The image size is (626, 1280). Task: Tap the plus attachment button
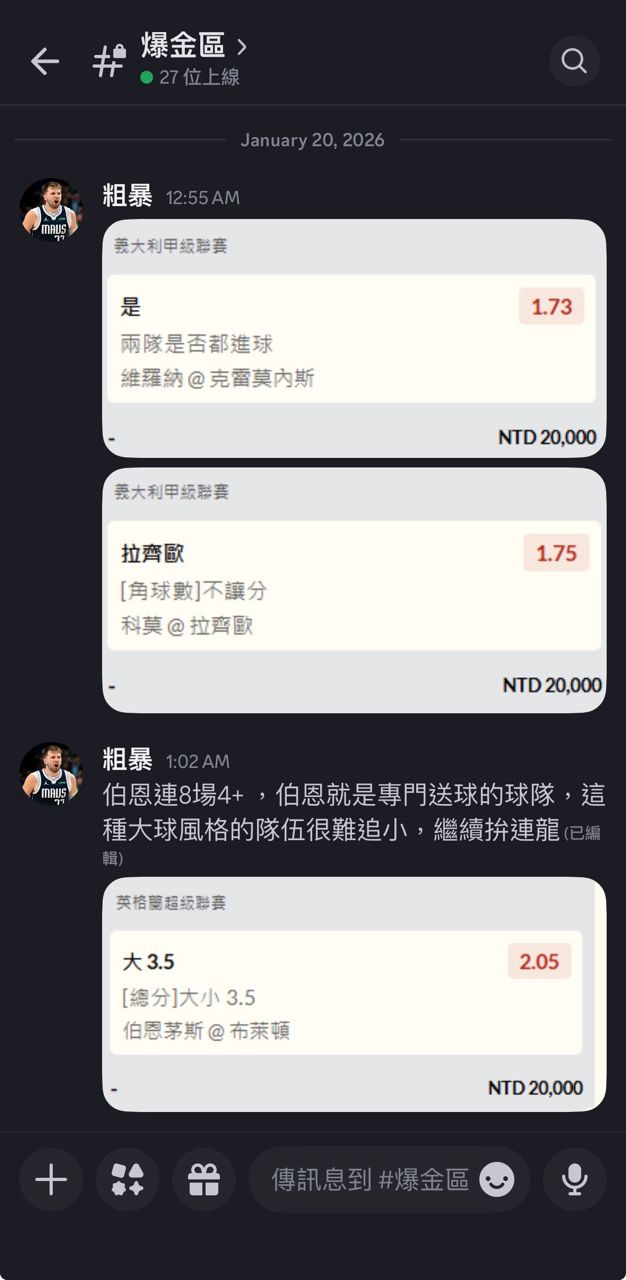coord(51,1180)
